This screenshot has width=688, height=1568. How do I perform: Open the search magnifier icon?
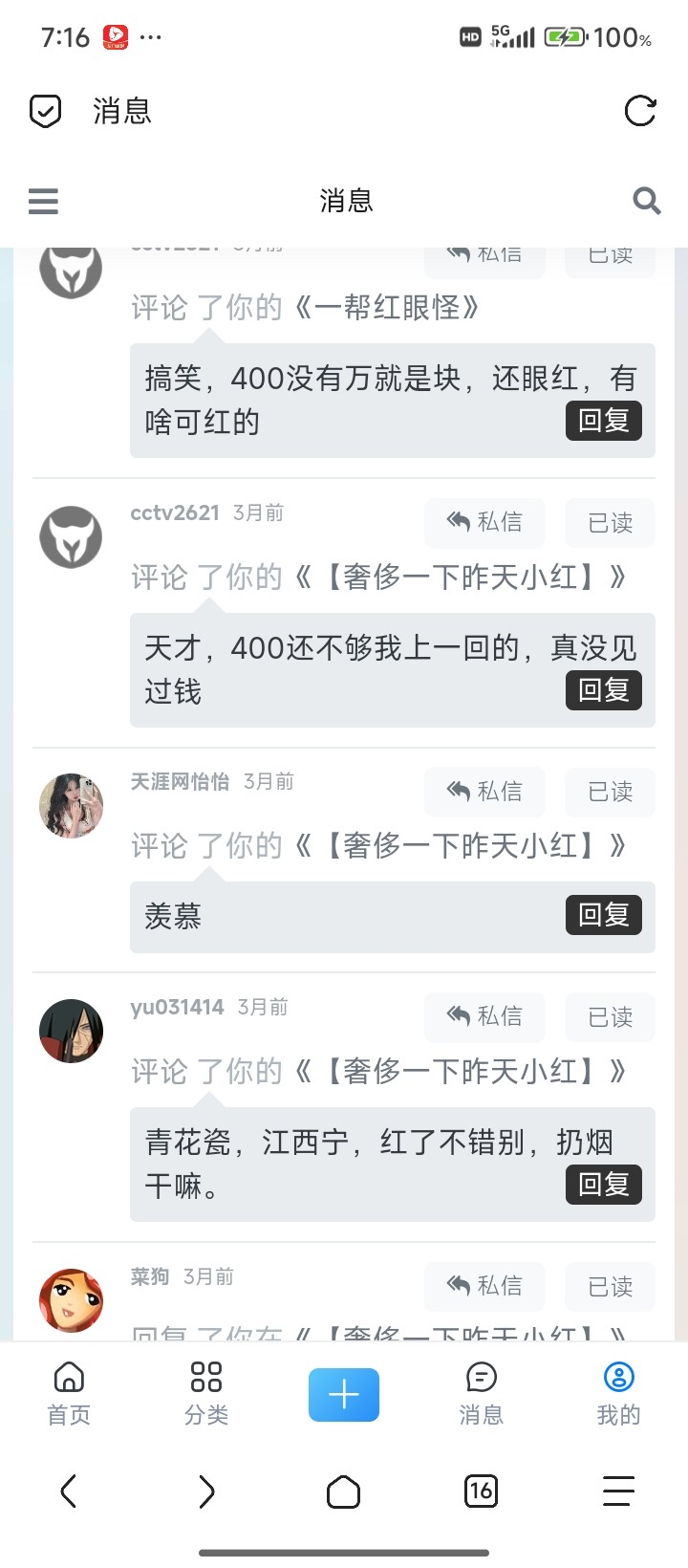tap(647, 201)
